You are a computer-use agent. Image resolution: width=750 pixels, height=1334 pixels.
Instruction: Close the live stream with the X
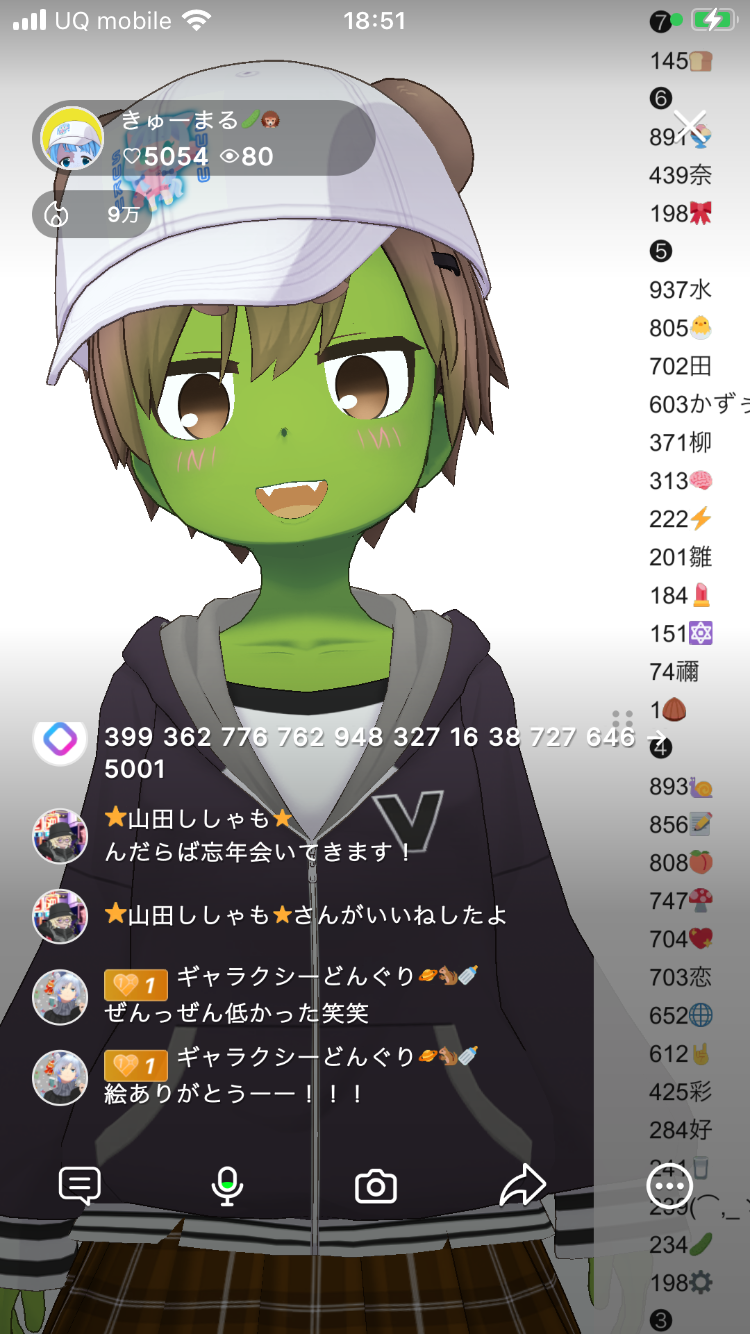coord(689,126)
